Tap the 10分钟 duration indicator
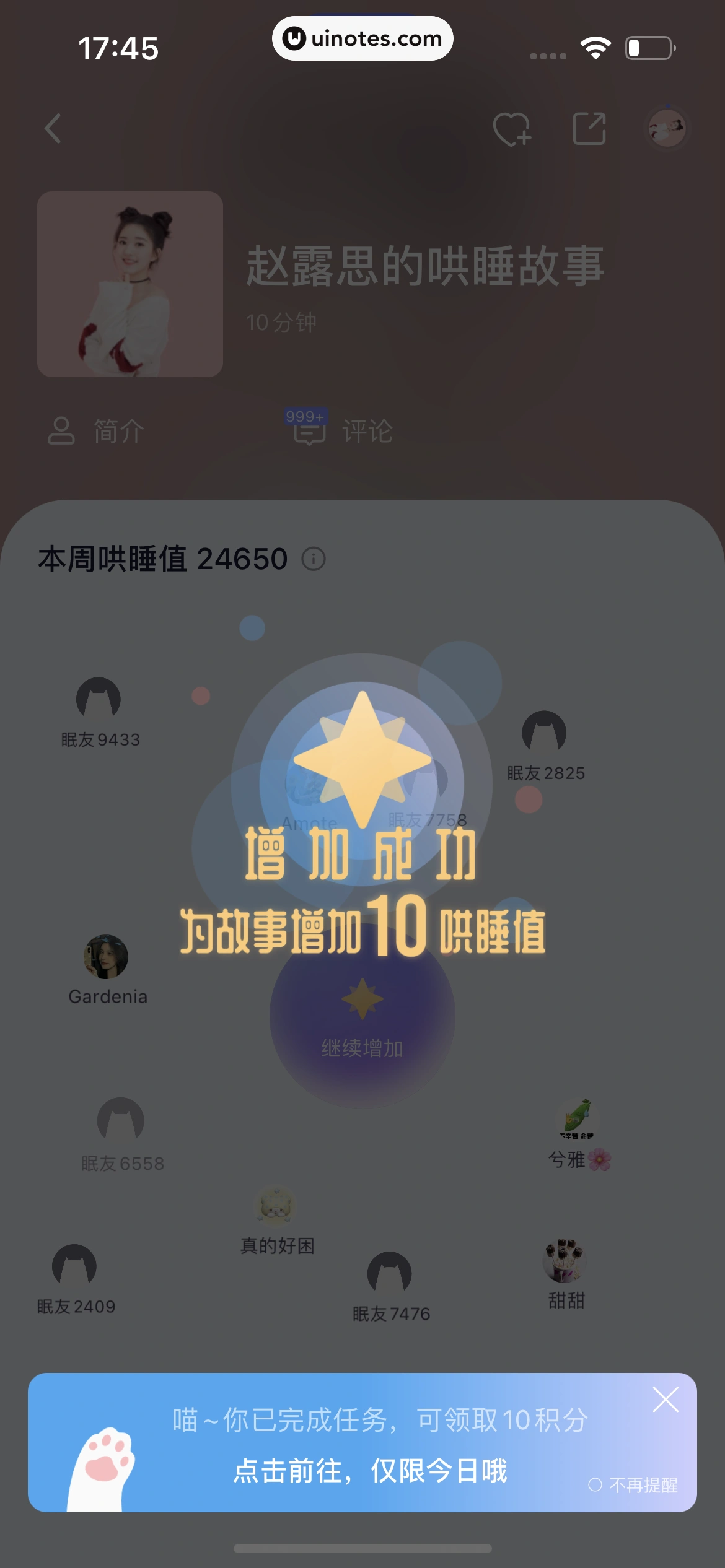Screen dimensions: 725x1568 coord(280,321)
